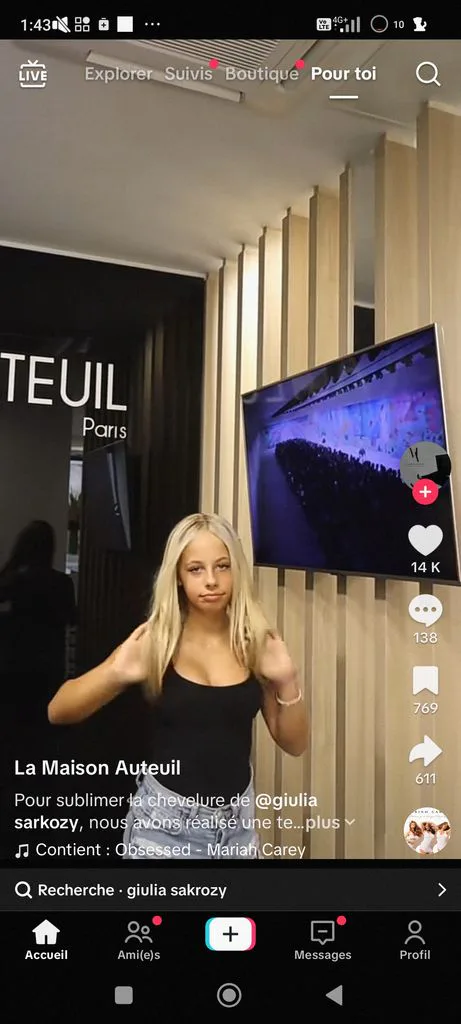Open the Boutique tab
461x1024 pixels.
pyautogui.click(x=261, y=74)
